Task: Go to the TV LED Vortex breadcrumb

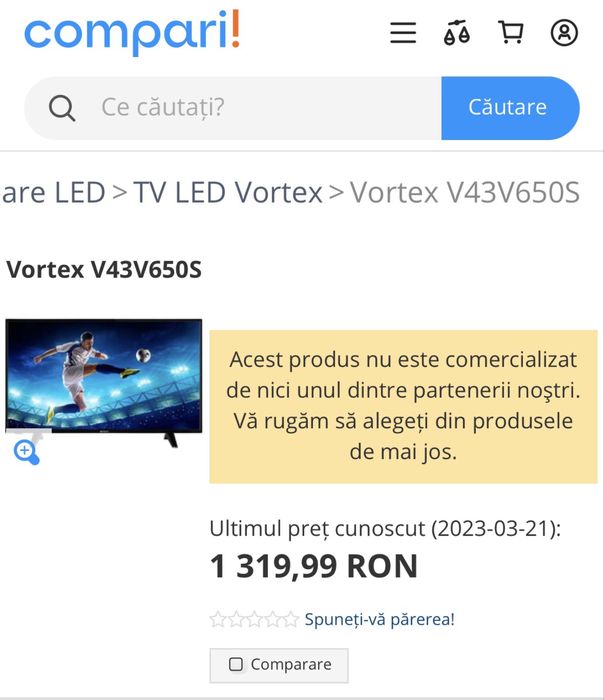Action: pyautogui.click(x=228, y=192)
